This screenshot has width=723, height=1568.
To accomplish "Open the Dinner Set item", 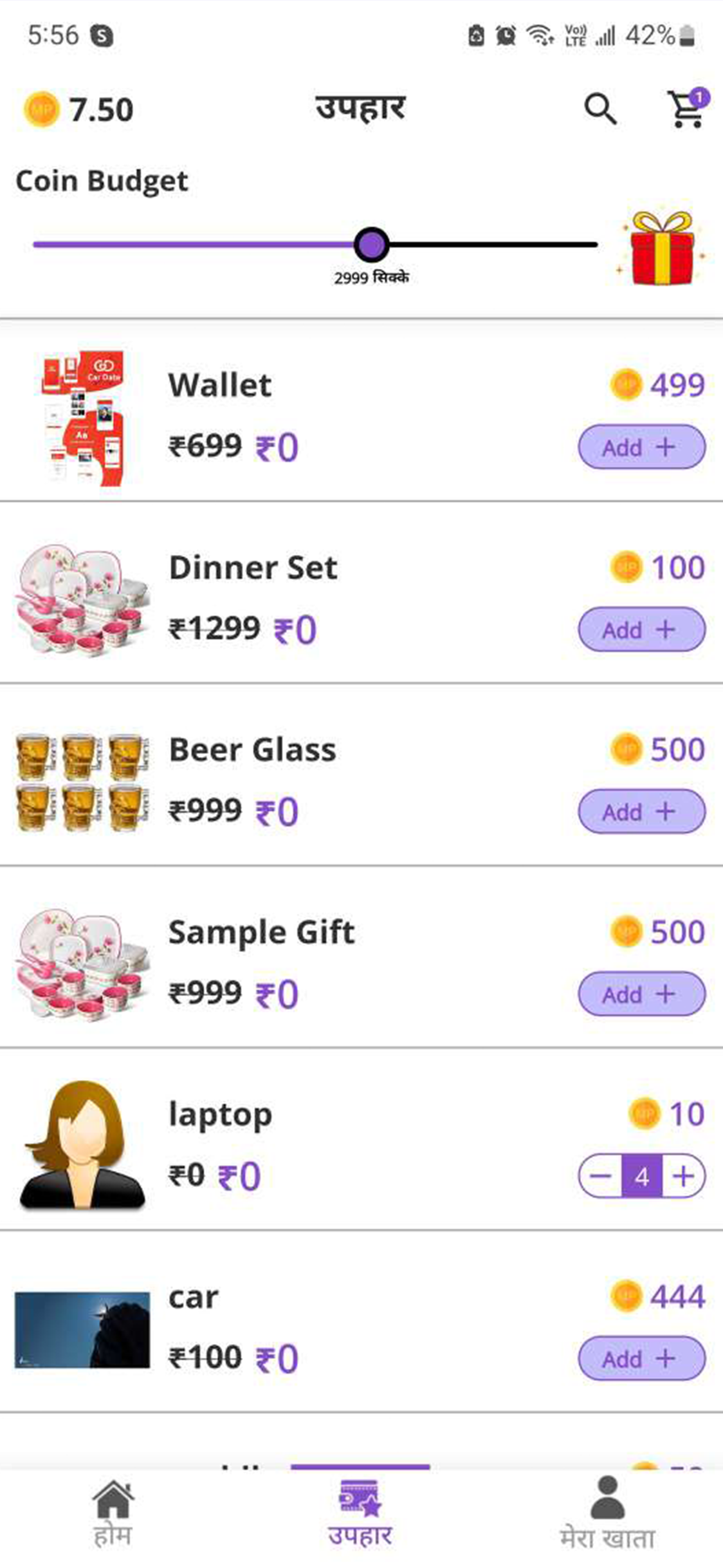I will pyautogui.click(x=253, y=568).
